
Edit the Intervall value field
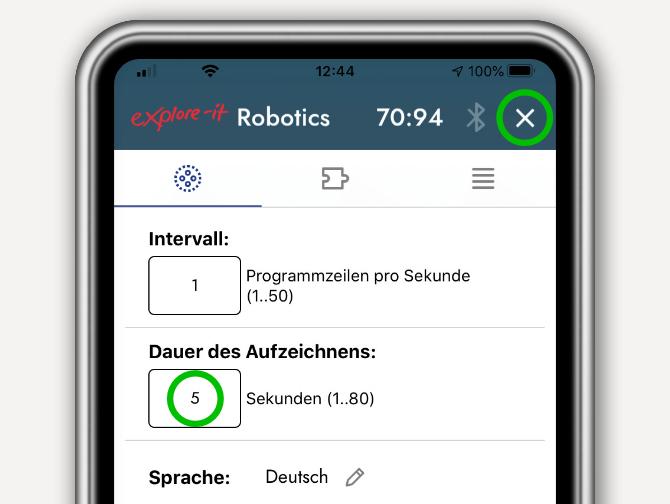pos(195,285)
